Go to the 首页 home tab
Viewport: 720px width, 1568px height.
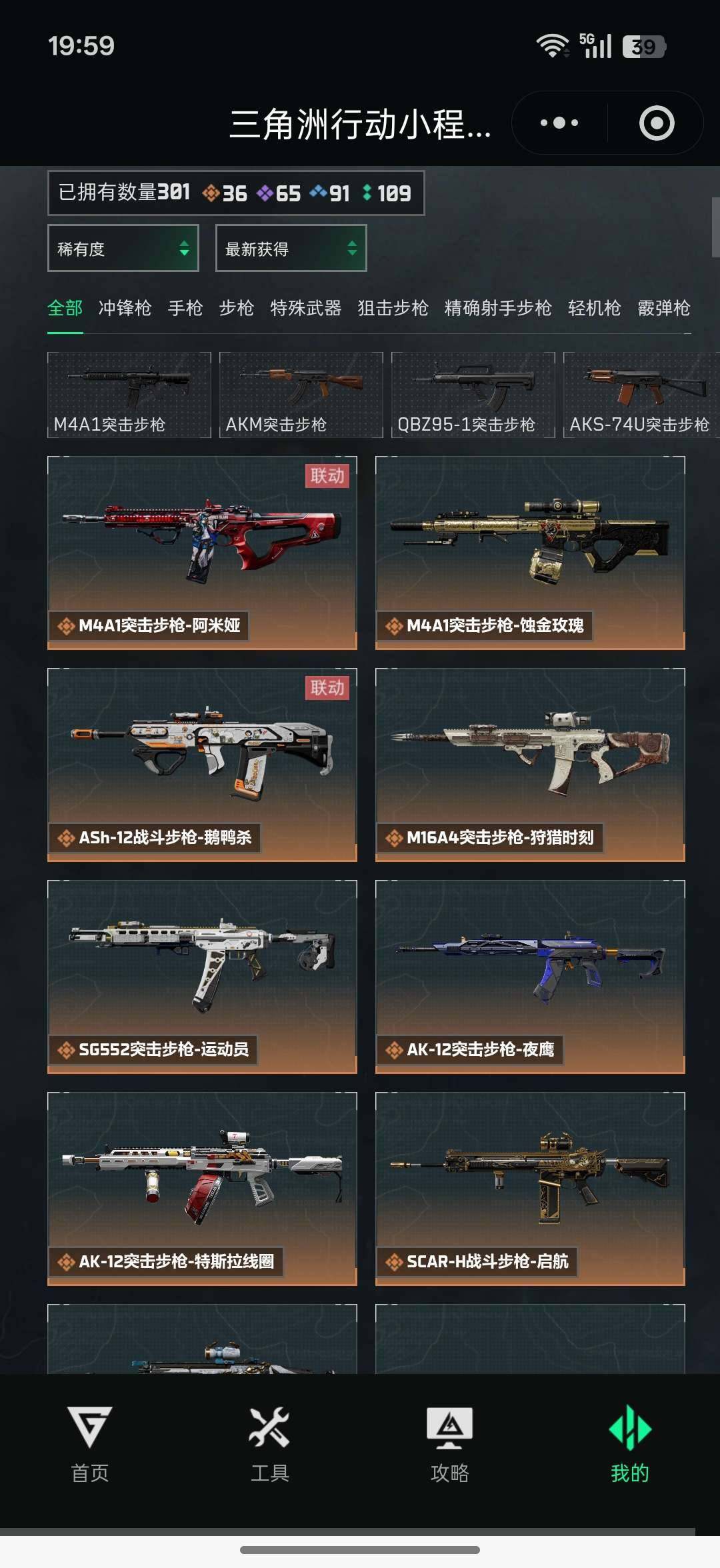90,1444
